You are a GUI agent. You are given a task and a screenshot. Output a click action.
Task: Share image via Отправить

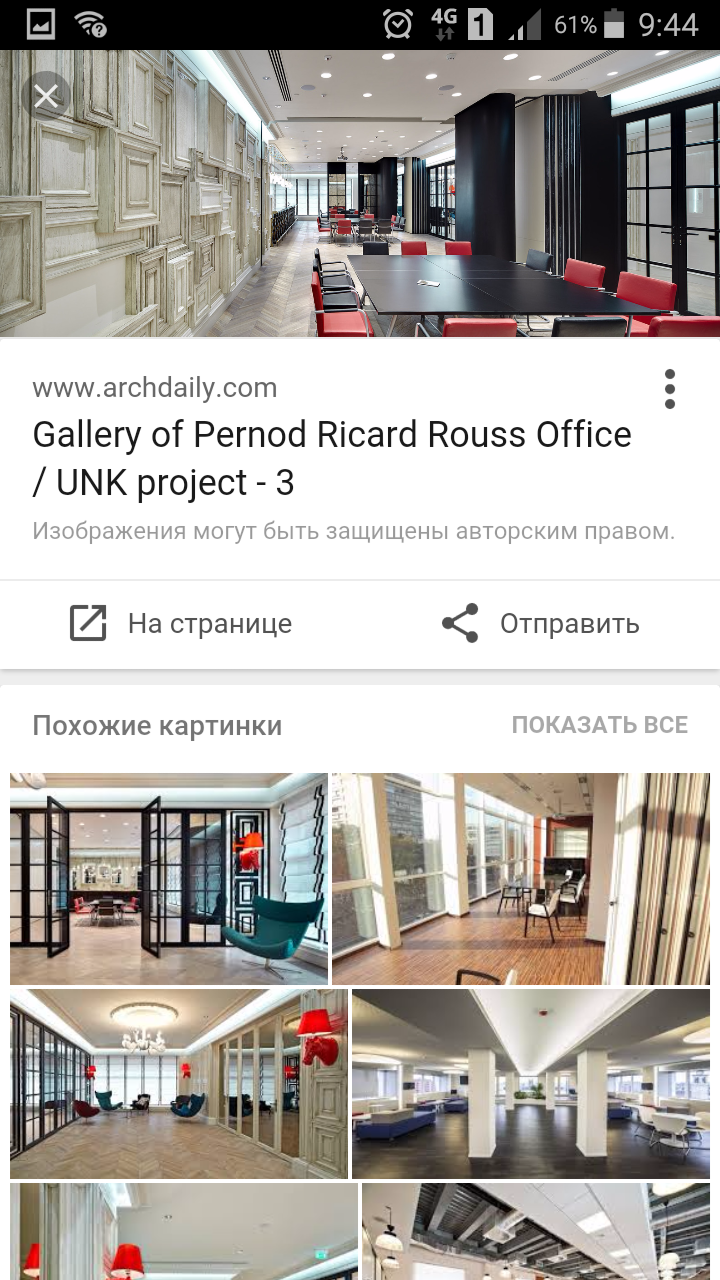540,623
